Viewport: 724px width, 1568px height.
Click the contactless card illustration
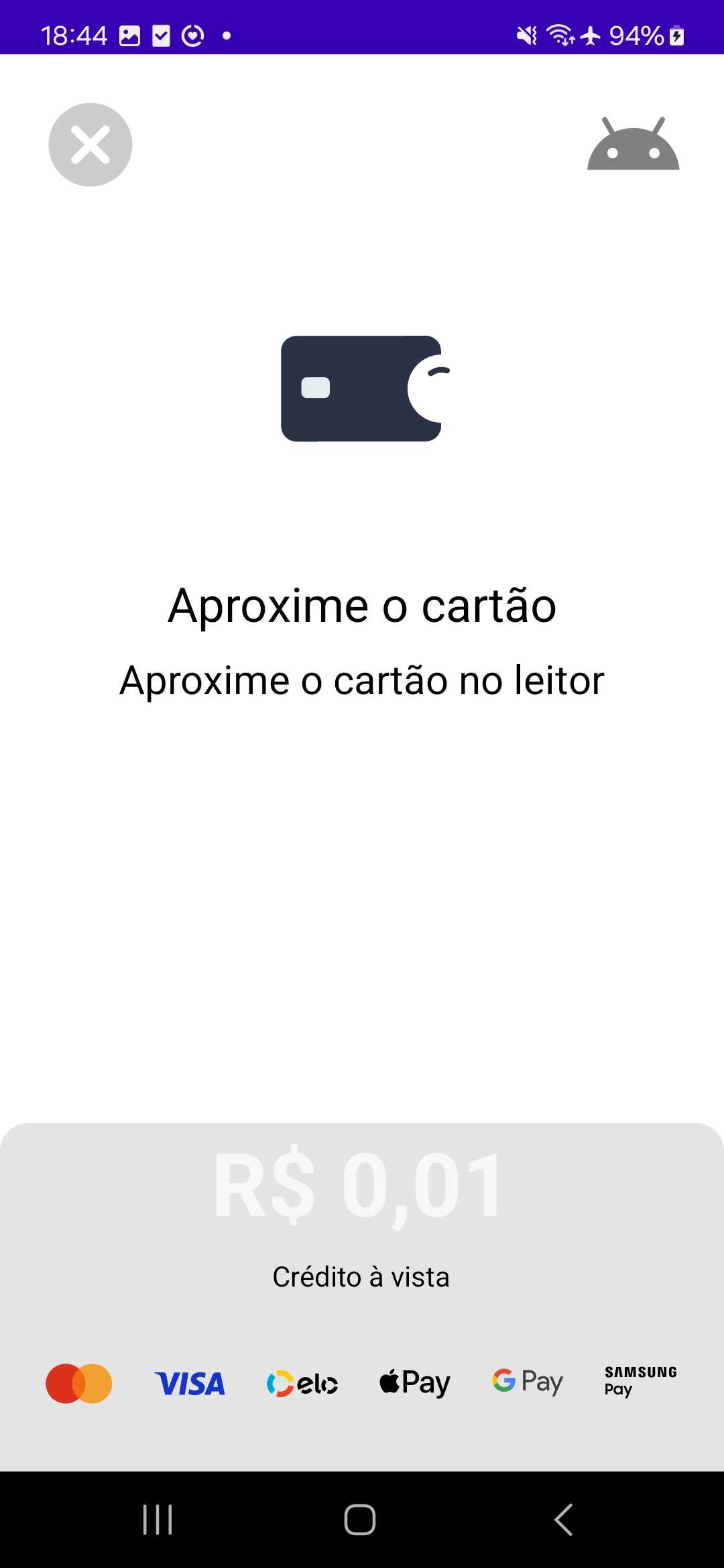pos(362,389)
